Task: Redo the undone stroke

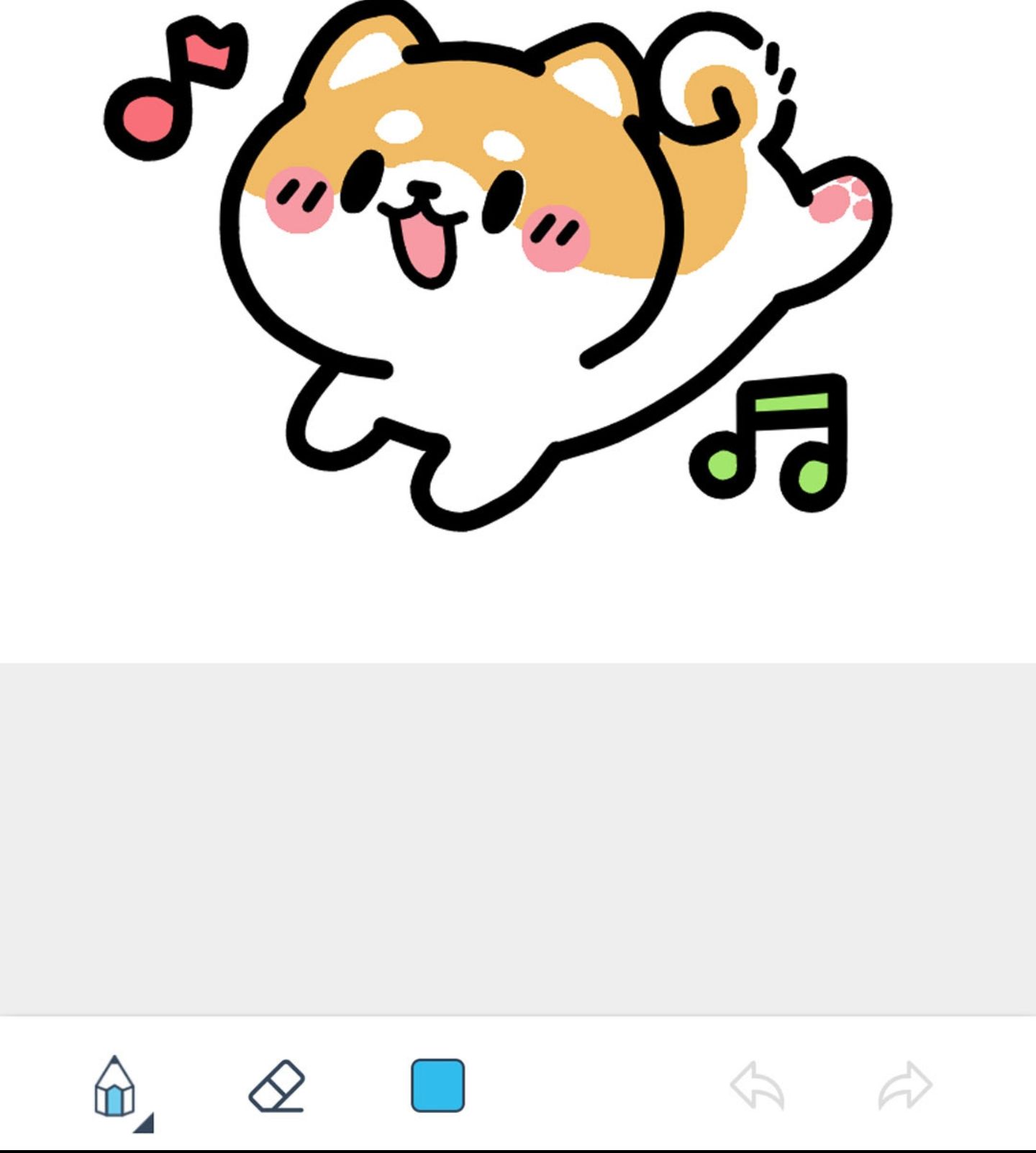Action: pyautogui.click(x=905, y=1085)
